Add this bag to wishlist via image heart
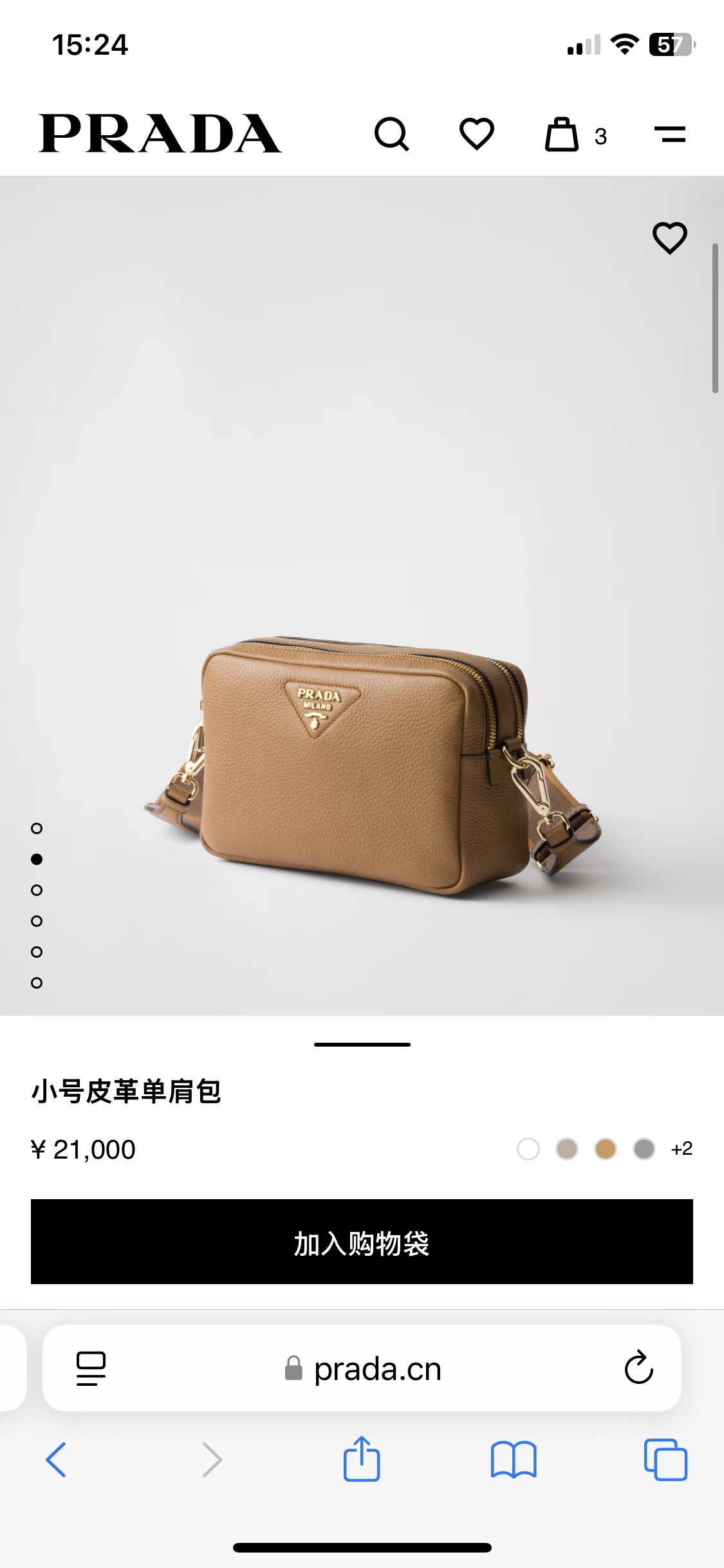Image resolution: width=724 pixels, height=1568 pixels. point(670,238)
